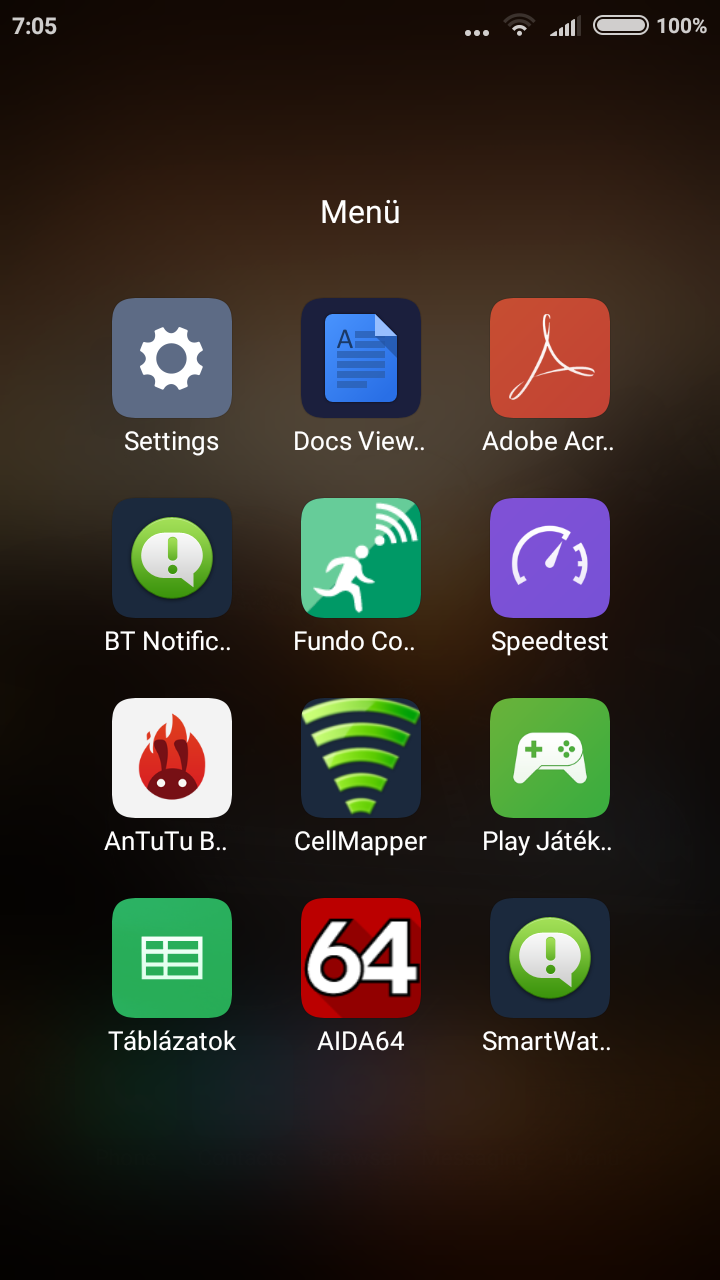Screen dimensions: 720x1280
Task: Launch Docs Viewer
Action: [361, 358]
